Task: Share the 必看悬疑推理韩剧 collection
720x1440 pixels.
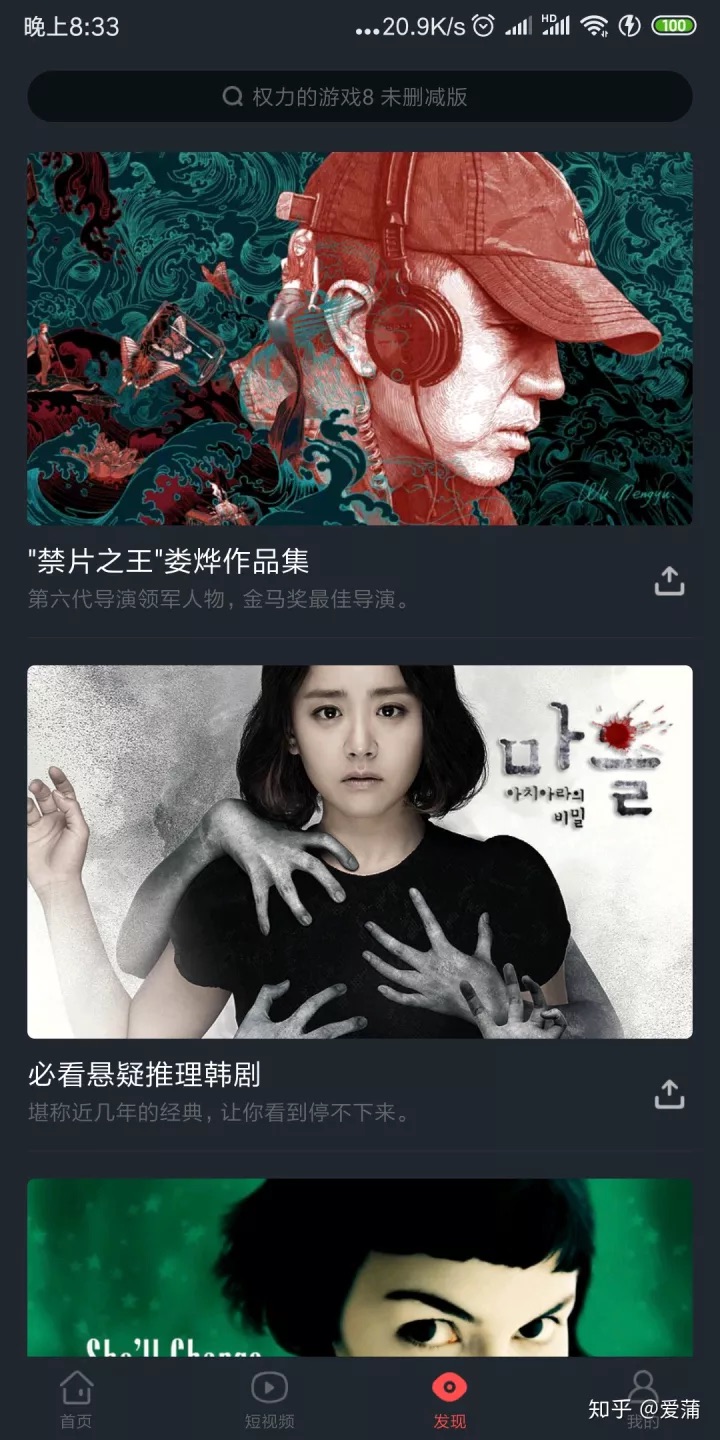Action: [669, 1094]
